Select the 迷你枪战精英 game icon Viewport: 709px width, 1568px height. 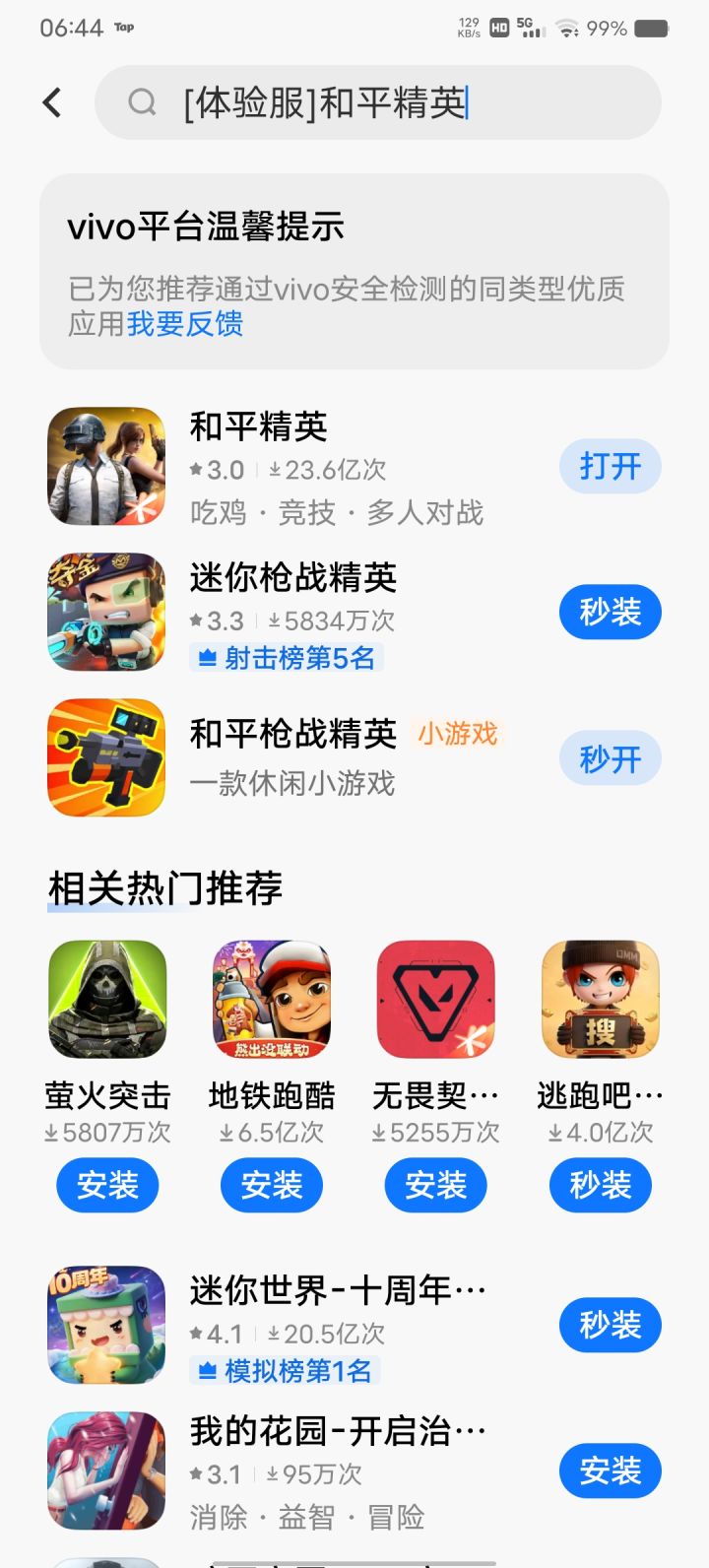pos(106,612)
